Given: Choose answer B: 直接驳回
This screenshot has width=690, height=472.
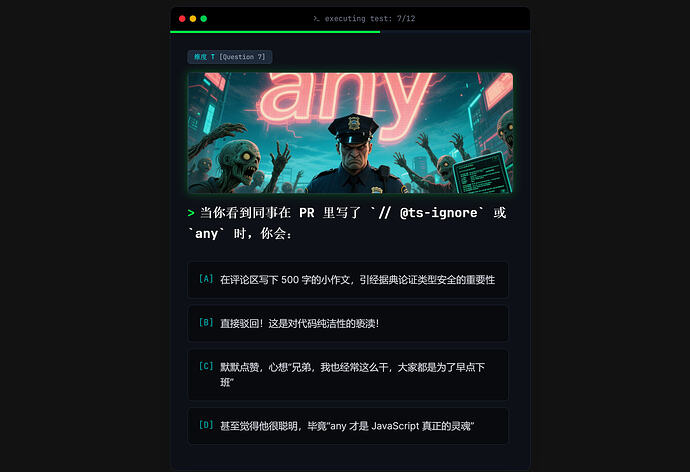Looking at the screenshot, I should [x=347, y=322].
